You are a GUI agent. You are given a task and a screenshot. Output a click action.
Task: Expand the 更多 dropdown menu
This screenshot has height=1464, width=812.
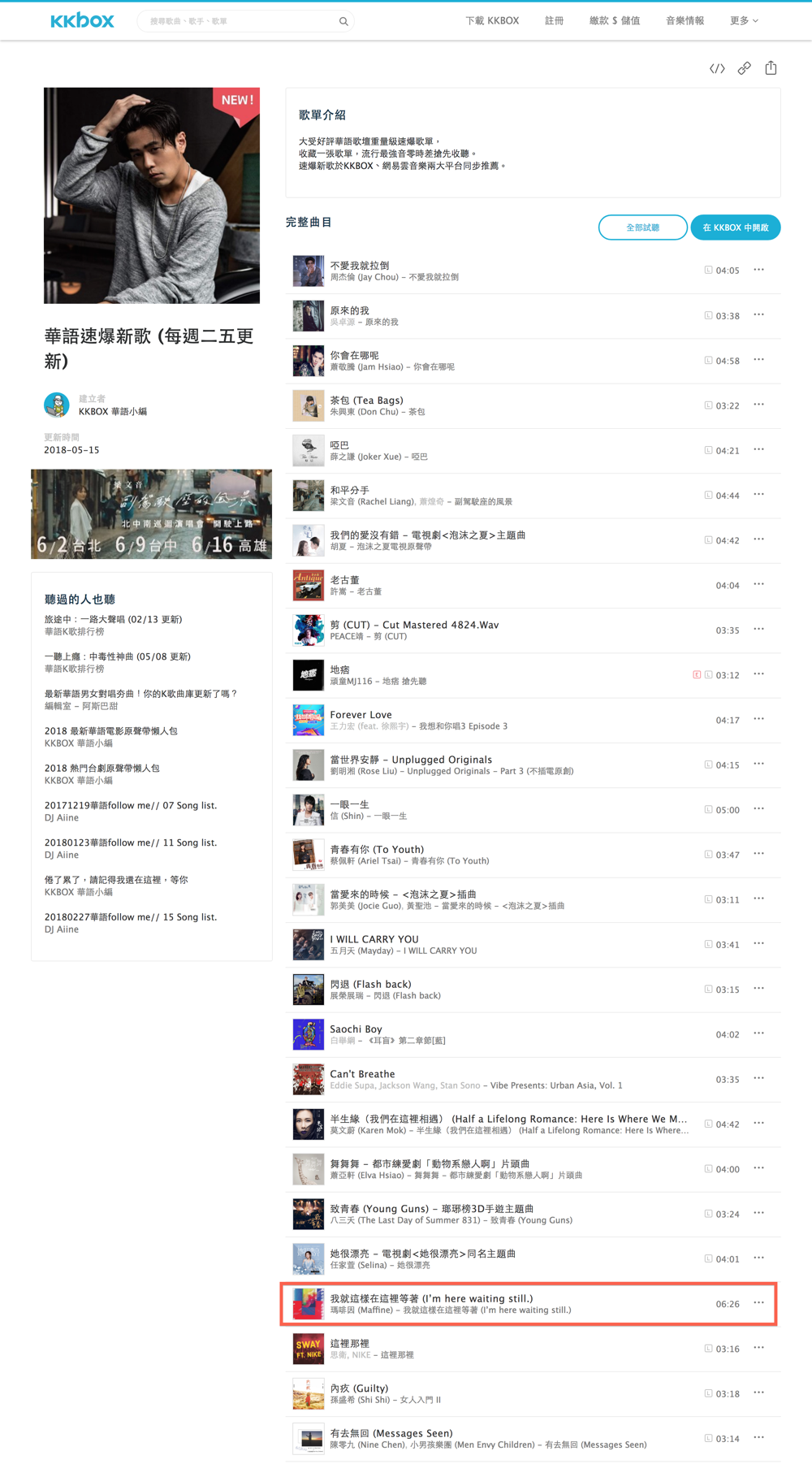744,21
